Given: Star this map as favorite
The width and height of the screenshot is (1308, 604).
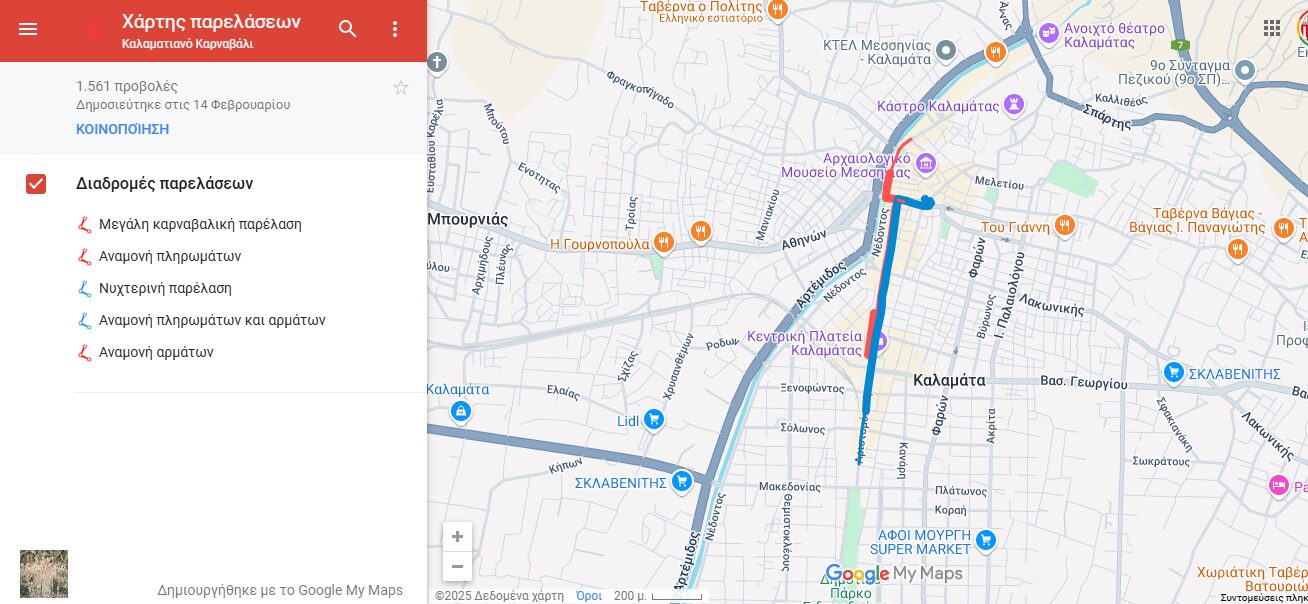Looking at the screenshot, I should coord(401,88).
